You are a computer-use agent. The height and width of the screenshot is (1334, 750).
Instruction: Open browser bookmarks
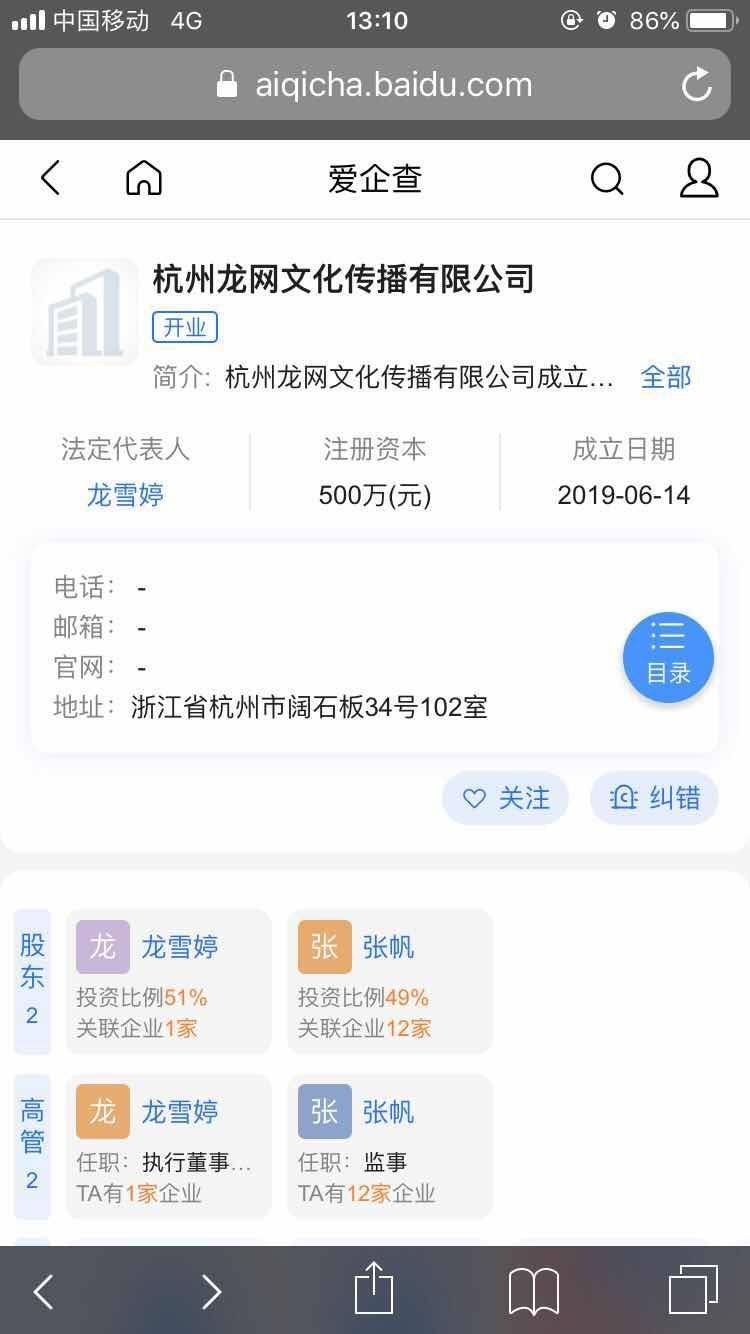tap(534, 1291)
